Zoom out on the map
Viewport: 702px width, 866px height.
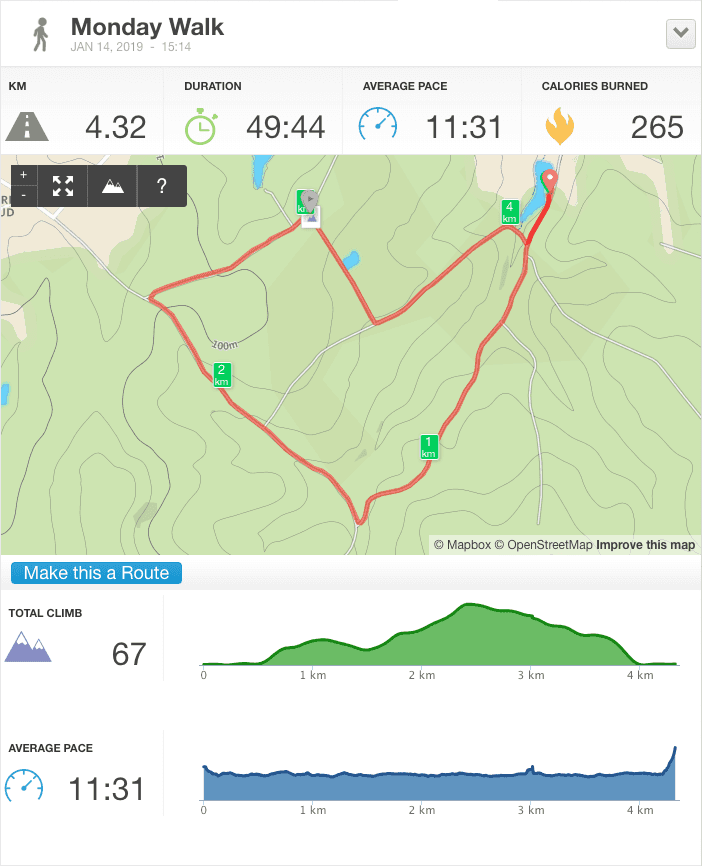pos(23,195)
